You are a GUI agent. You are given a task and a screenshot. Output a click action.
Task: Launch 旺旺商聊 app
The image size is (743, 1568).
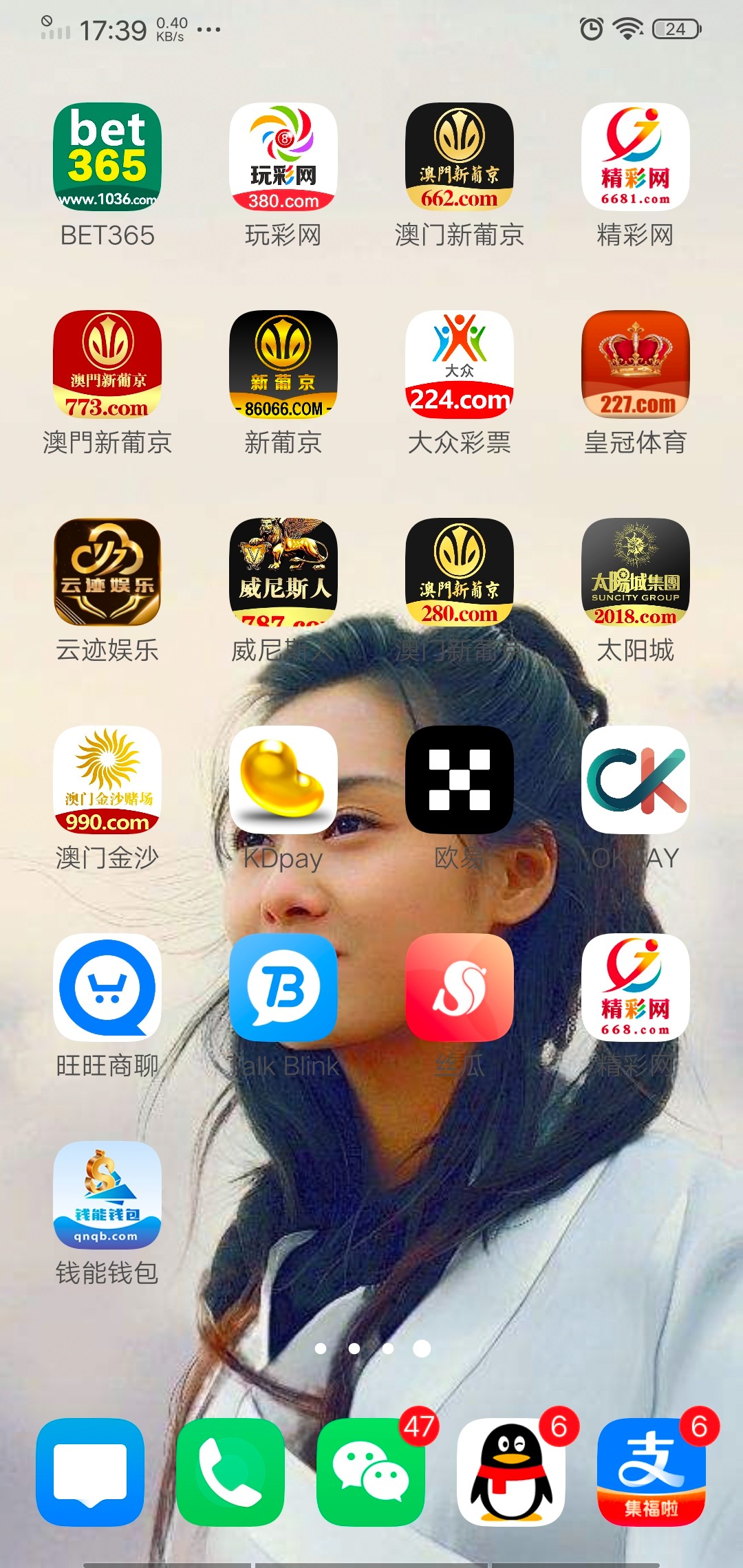coord(107,988)
